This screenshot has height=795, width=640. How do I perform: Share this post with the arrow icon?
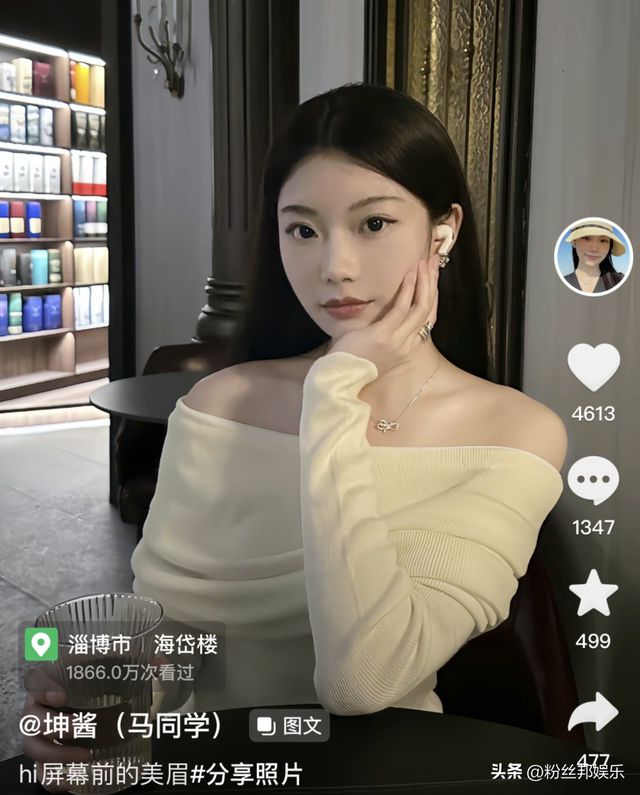point(593,713)
